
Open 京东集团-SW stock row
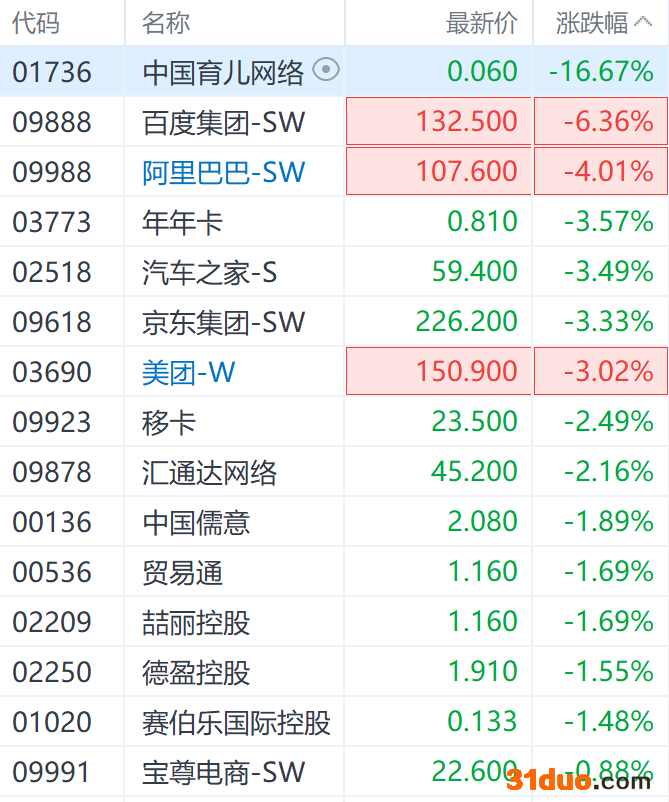(223, 322)
